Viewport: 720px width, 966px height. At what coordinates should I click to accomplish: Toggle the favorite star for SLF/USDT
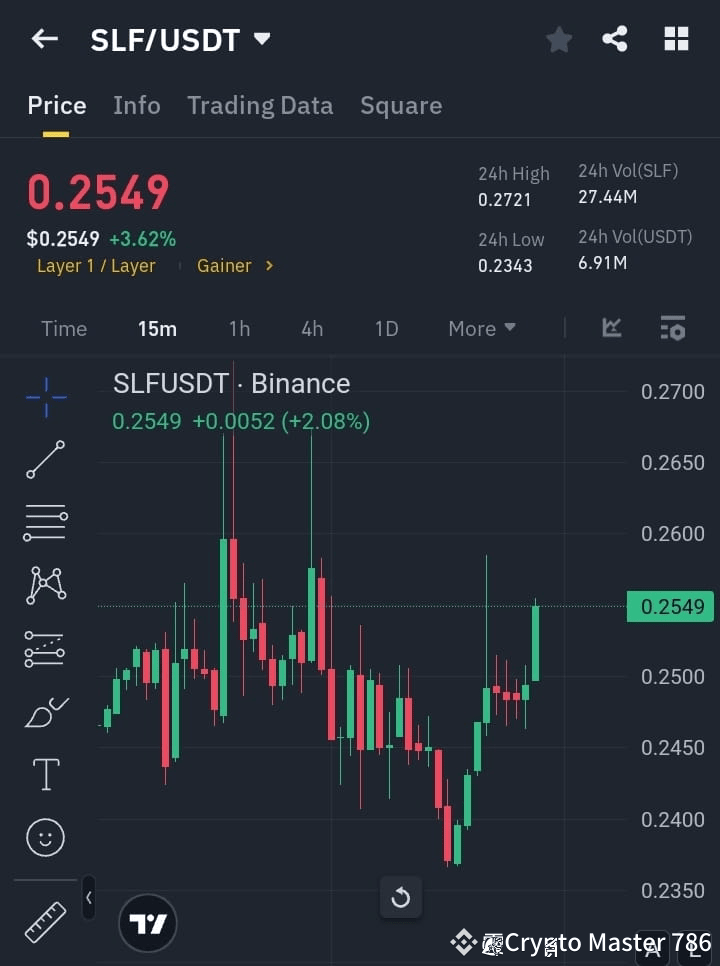pyautogui.click(x=559, y=39)
